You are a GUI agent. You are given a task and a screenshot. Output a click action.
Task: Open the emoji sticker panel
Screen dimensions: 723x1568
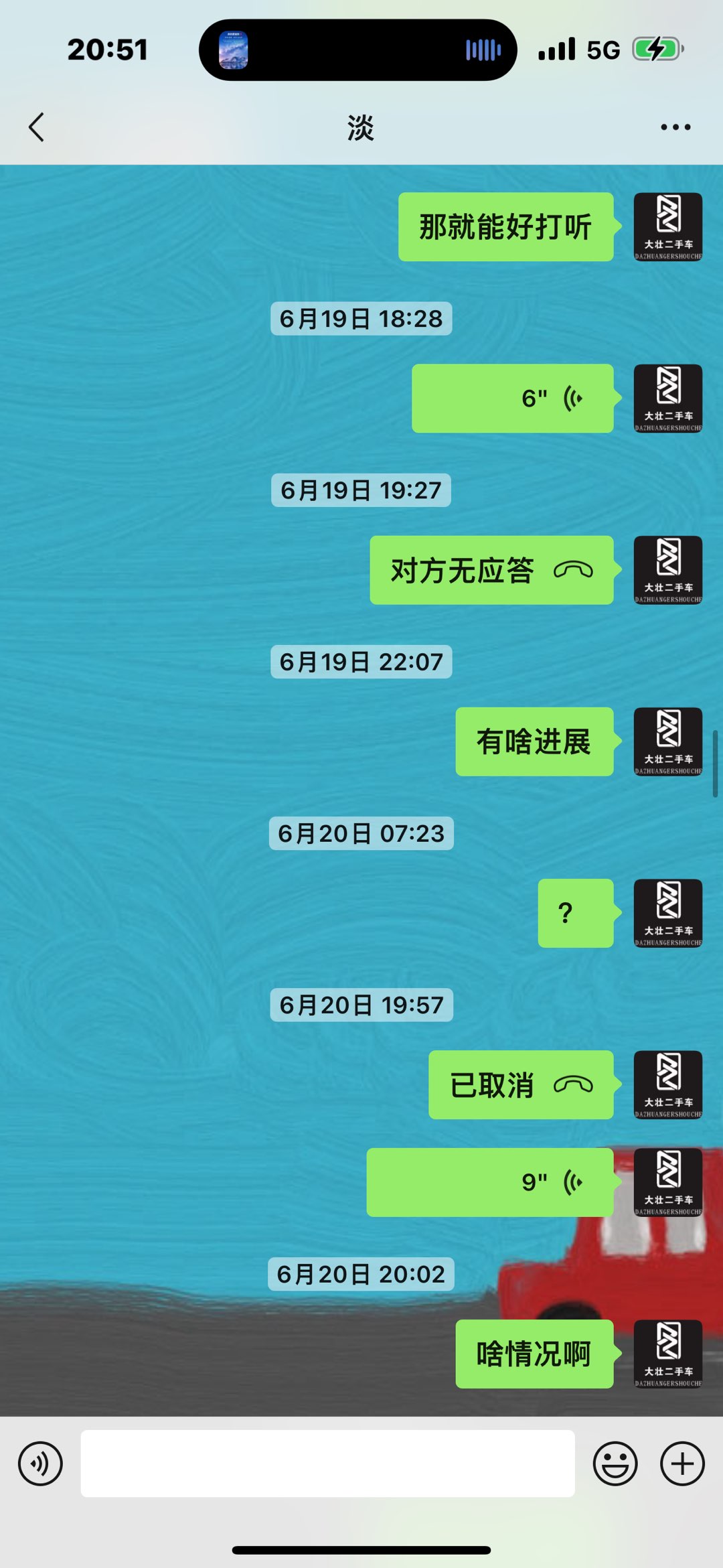coord(615,1464)
